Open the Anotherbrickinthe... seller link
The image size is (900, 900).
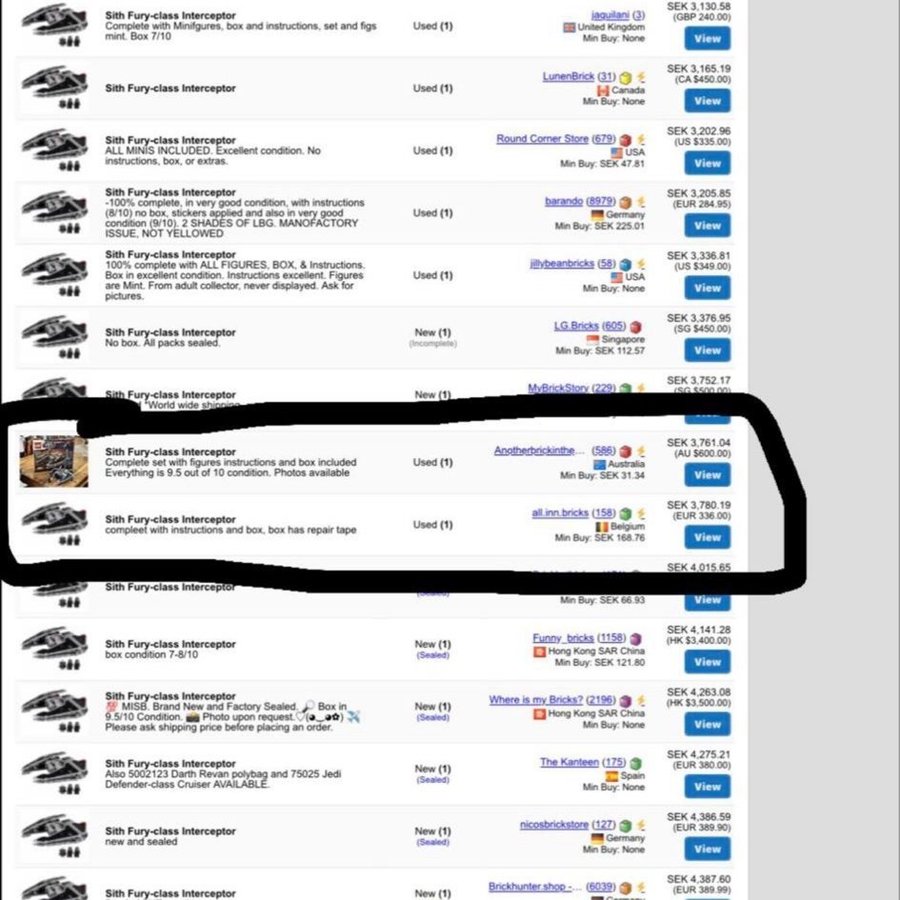[537, 451]
